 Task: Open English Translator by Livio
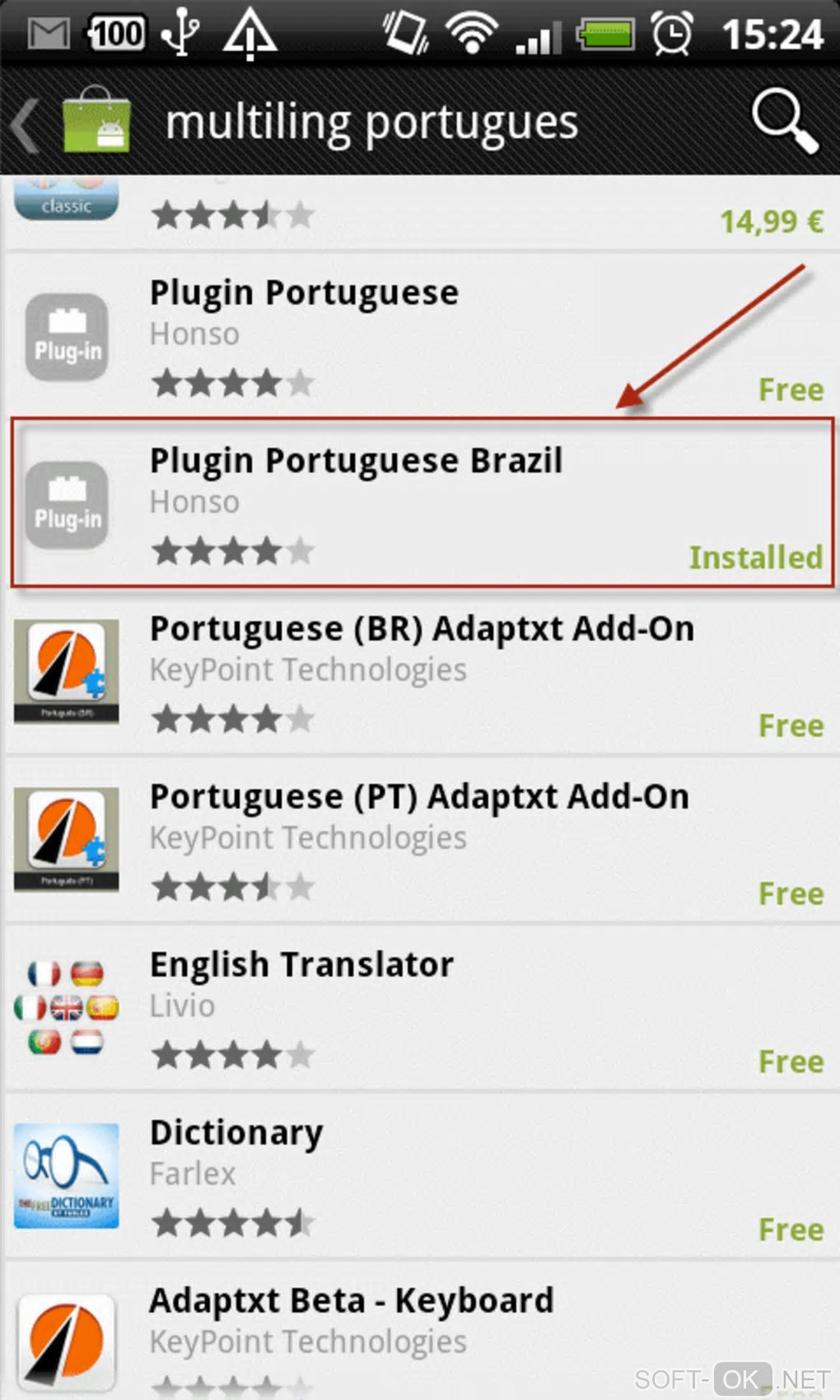pos(420,1007)
